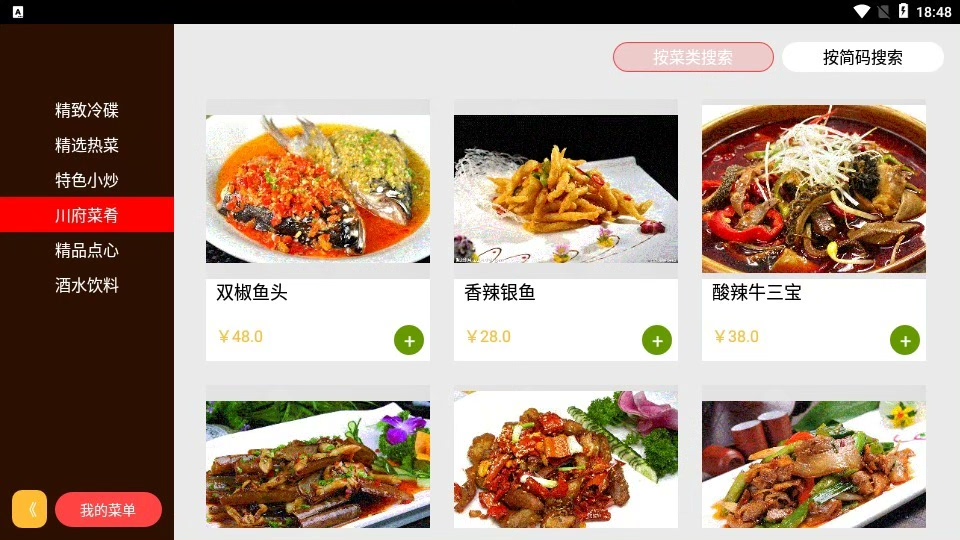Add 双椒鱼头 to the order
960x540 pixels.
coord(408,340)
